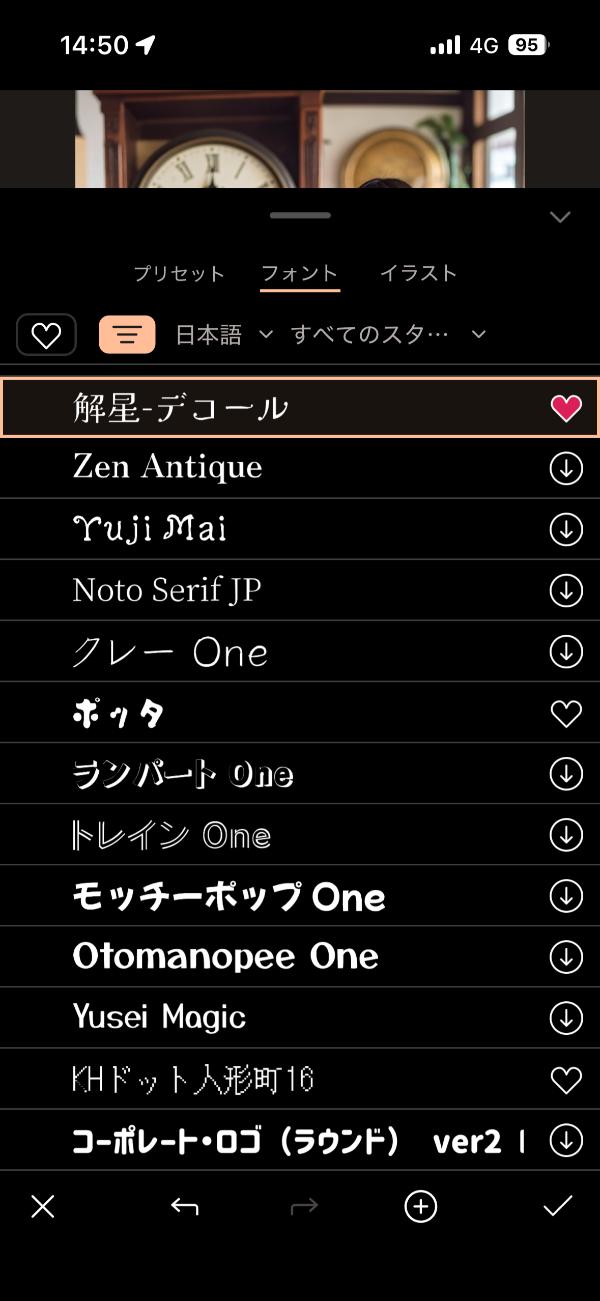Cancel editing with the X button
Image resolution: width=600 pixels, height=1301 pixels.
click(x=42, y=1207)
